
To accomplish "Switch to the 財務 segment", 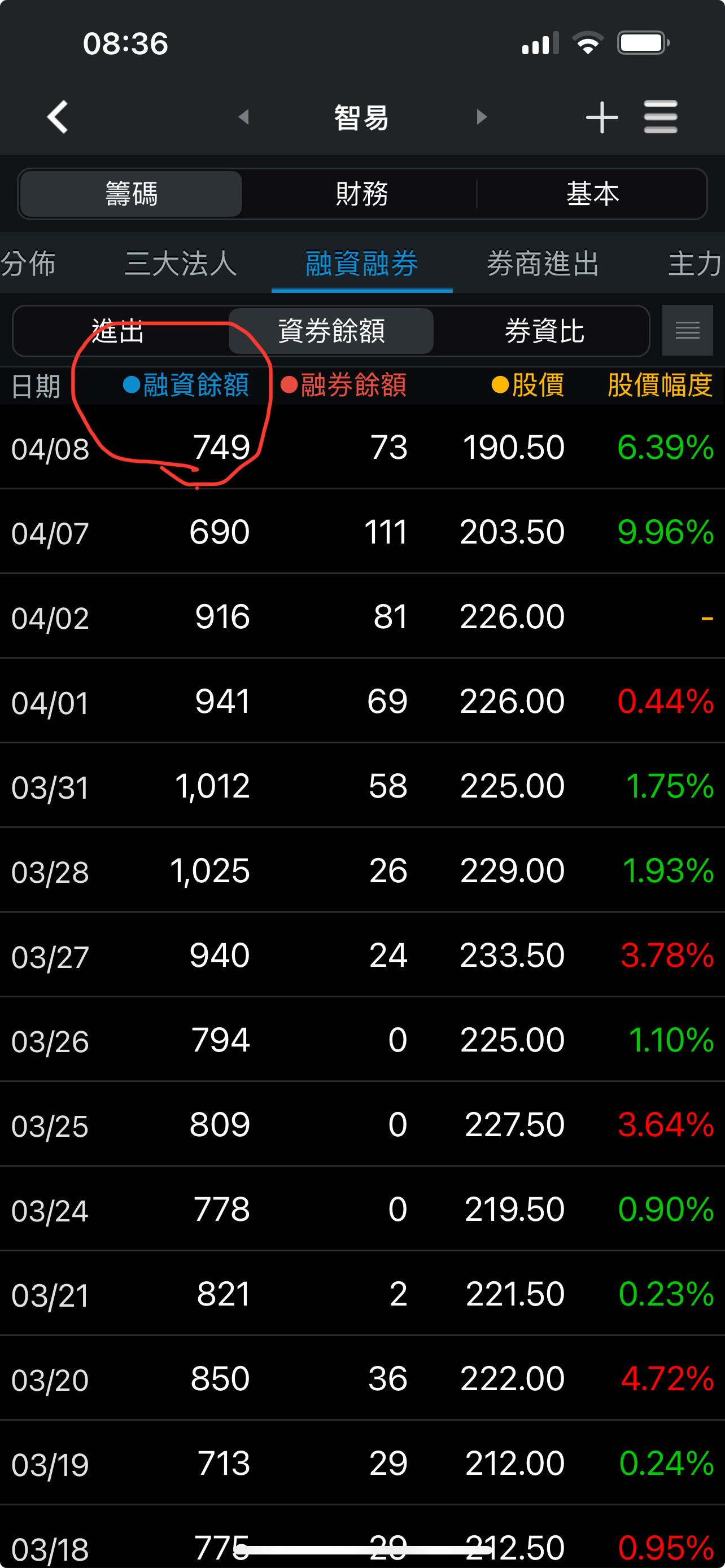I will pyautogui.click(x=361, y=194).
